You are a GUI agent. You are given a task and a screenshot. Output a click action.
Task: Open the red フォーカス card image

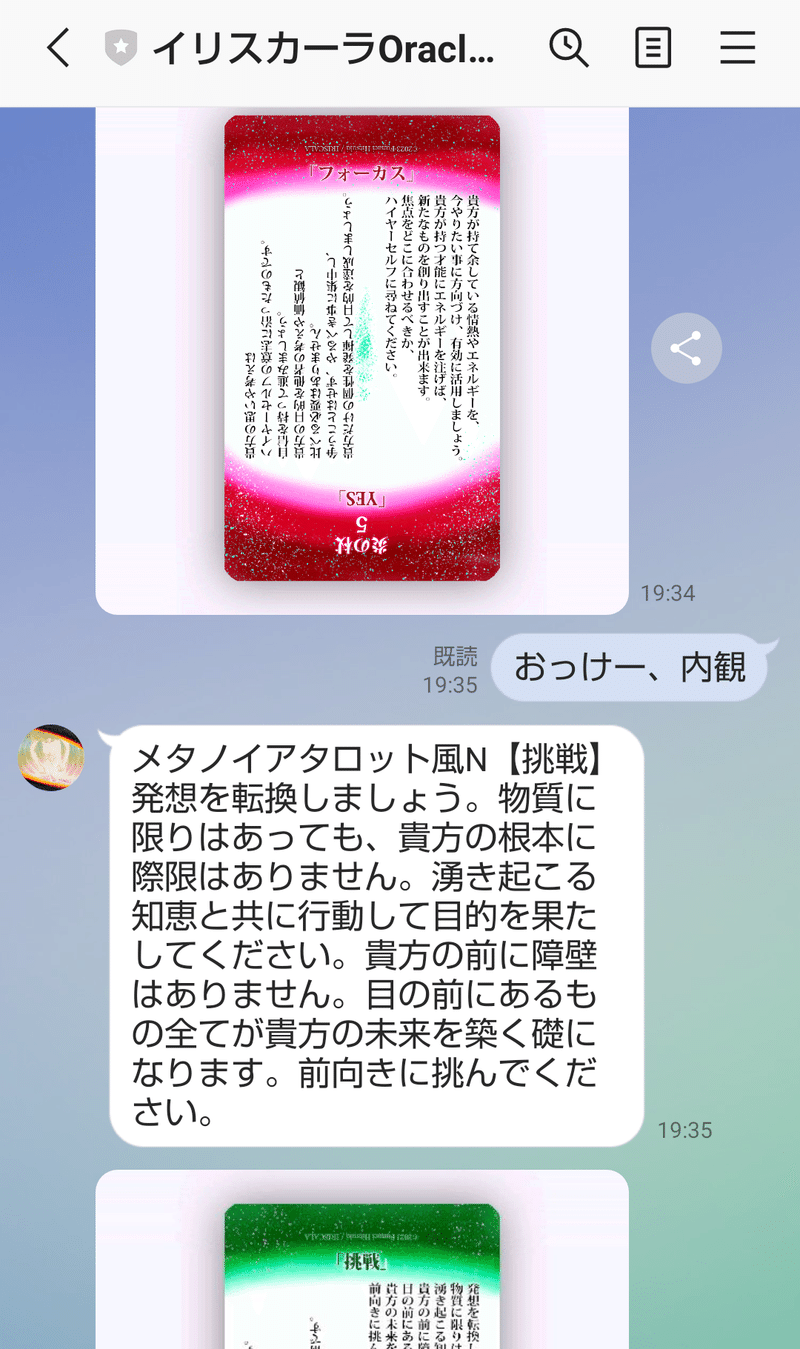point(362,348)
